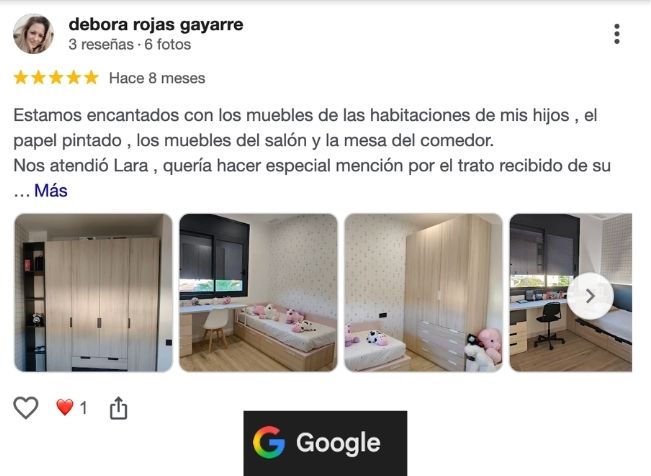
Task: Share this review
Action: 118,408
